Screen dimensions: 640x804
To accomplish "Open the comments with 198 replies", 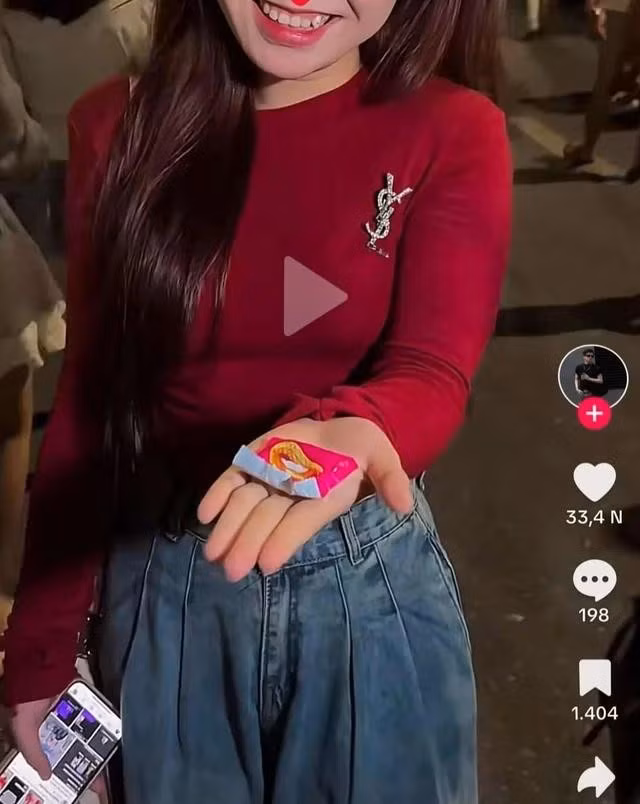I will (594, 580).
